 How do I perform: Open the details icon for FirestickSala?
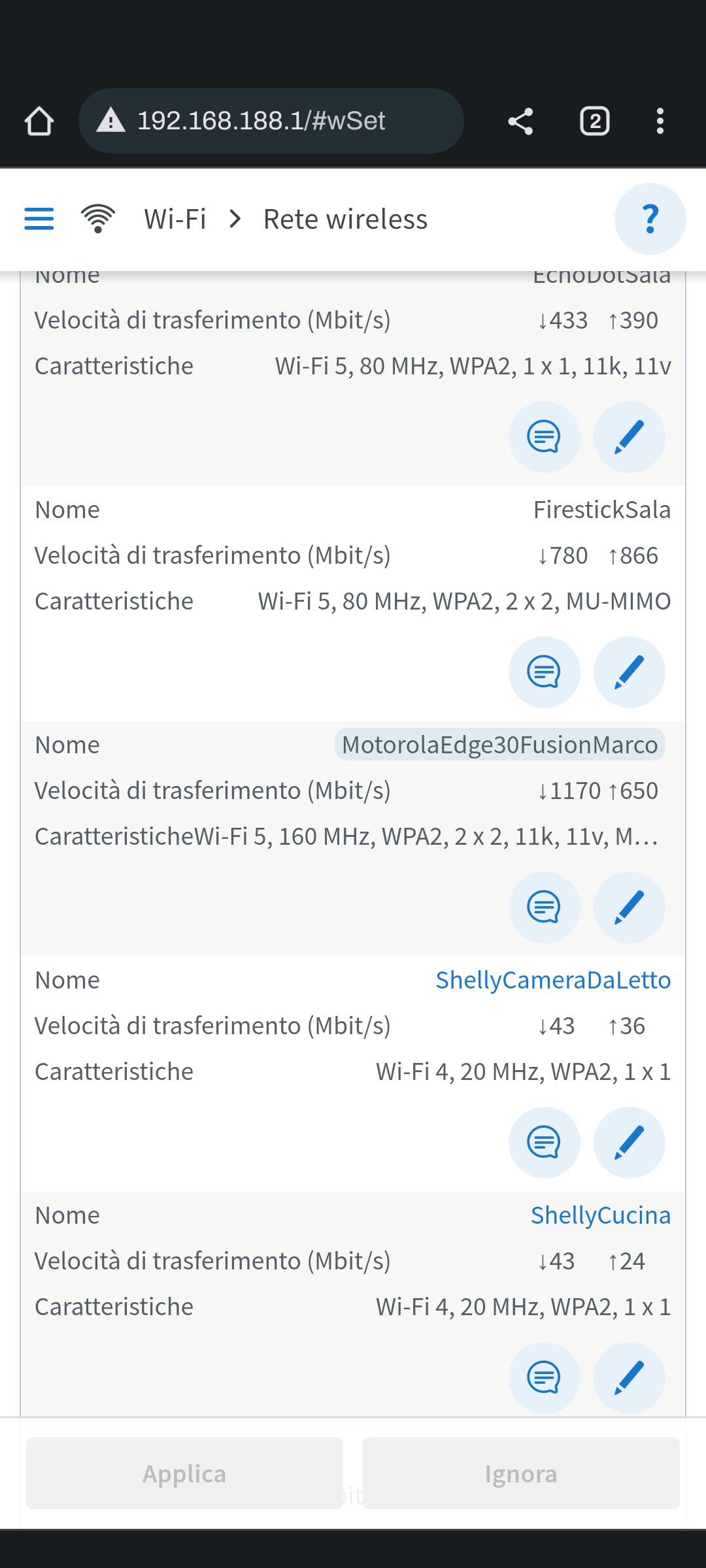(545, 672)
